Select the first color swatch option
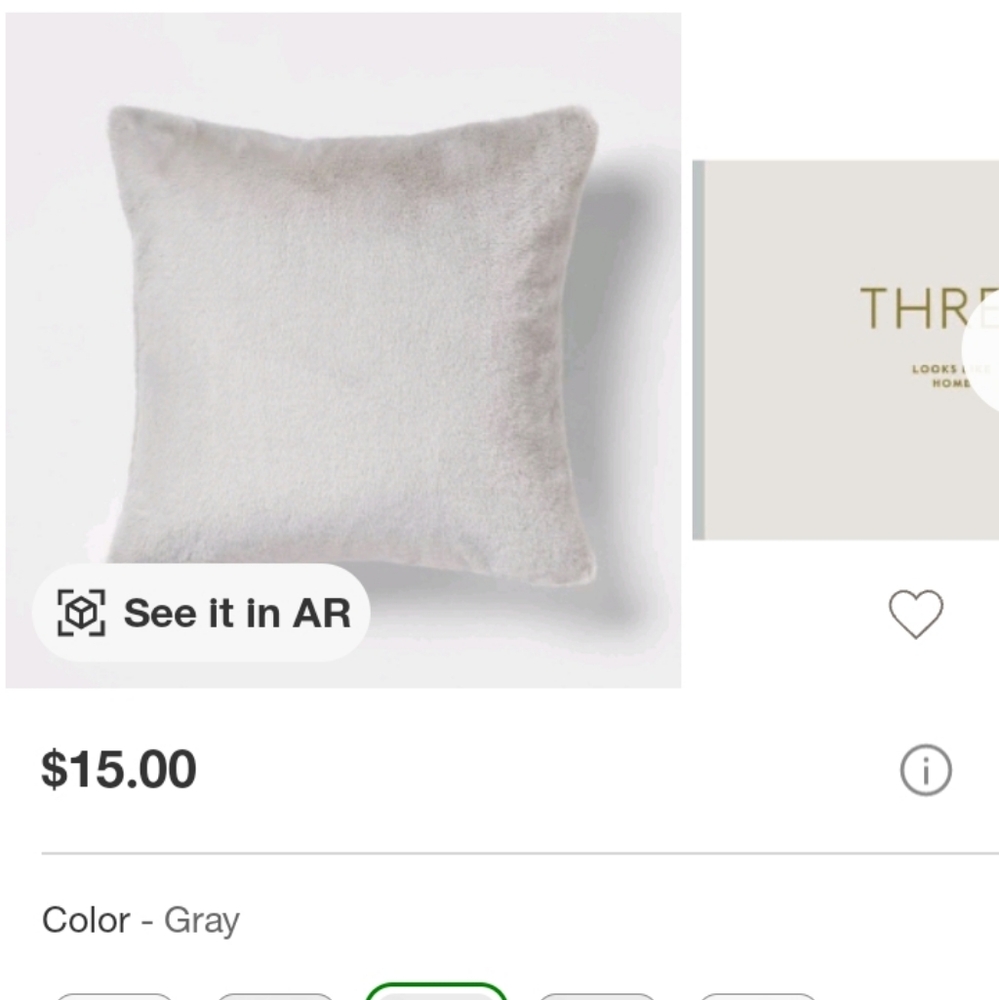 tap(115, 995)
